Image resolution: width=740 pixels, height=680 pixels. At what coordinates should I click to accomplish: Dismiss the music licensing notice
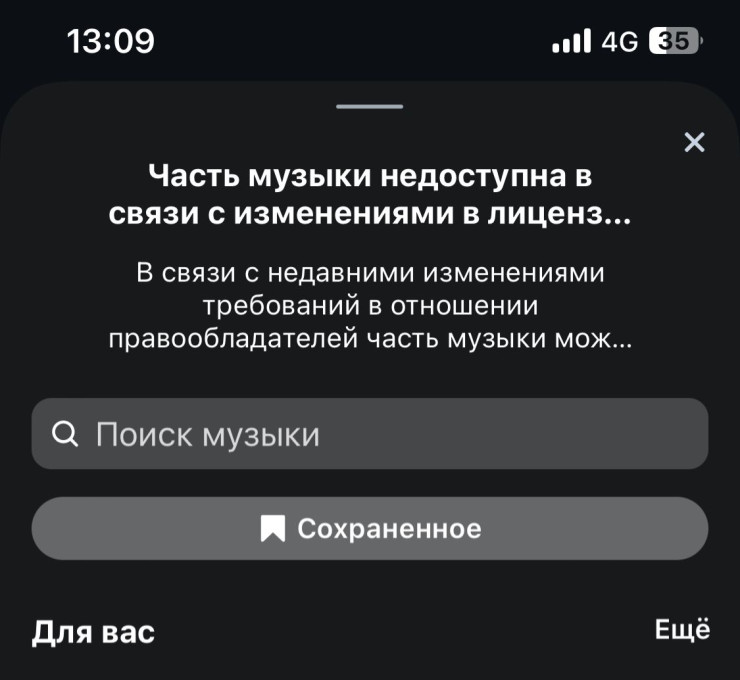(694, 142)
